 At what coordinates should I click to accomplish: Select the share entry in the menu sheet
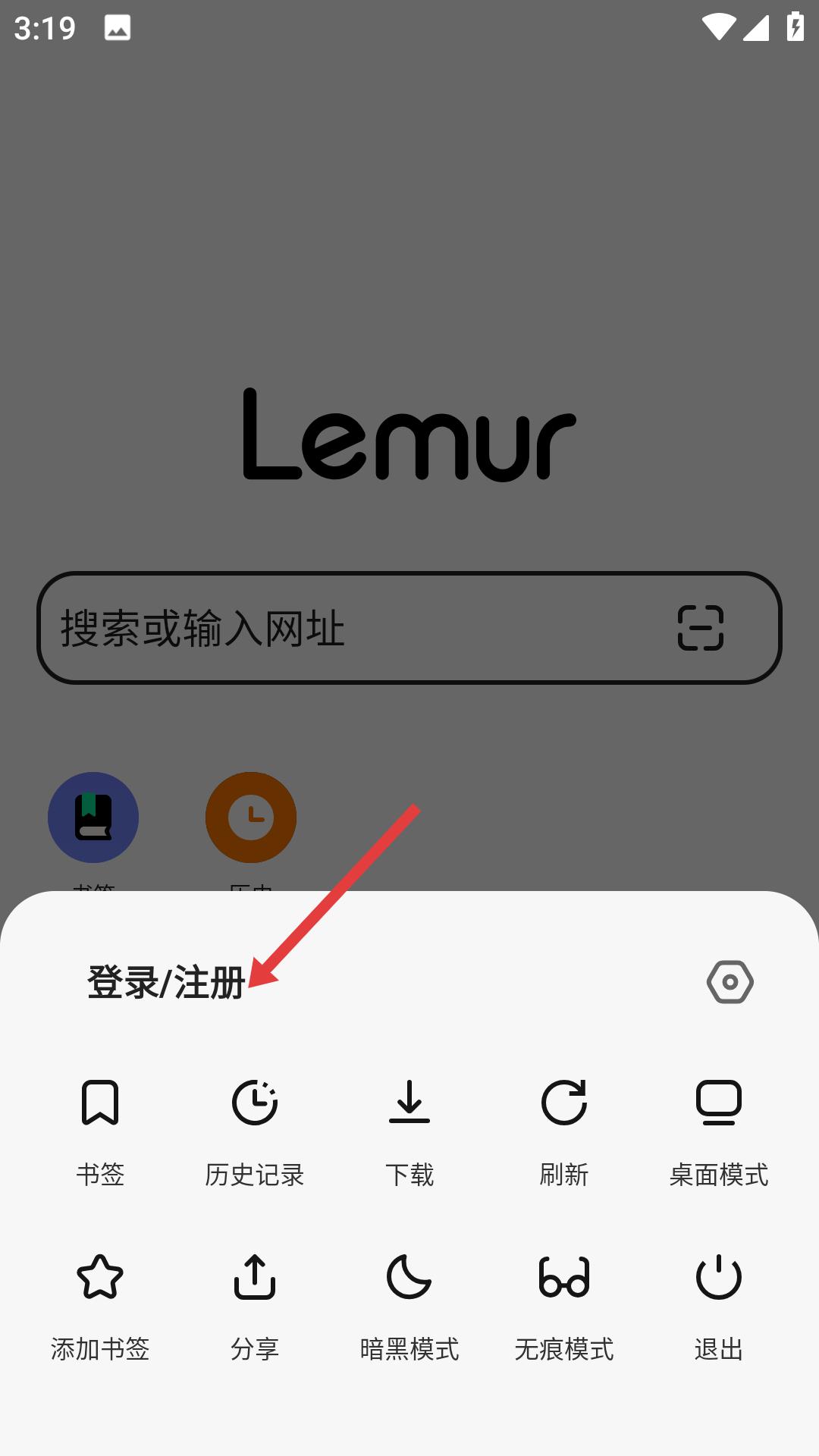256,1301
